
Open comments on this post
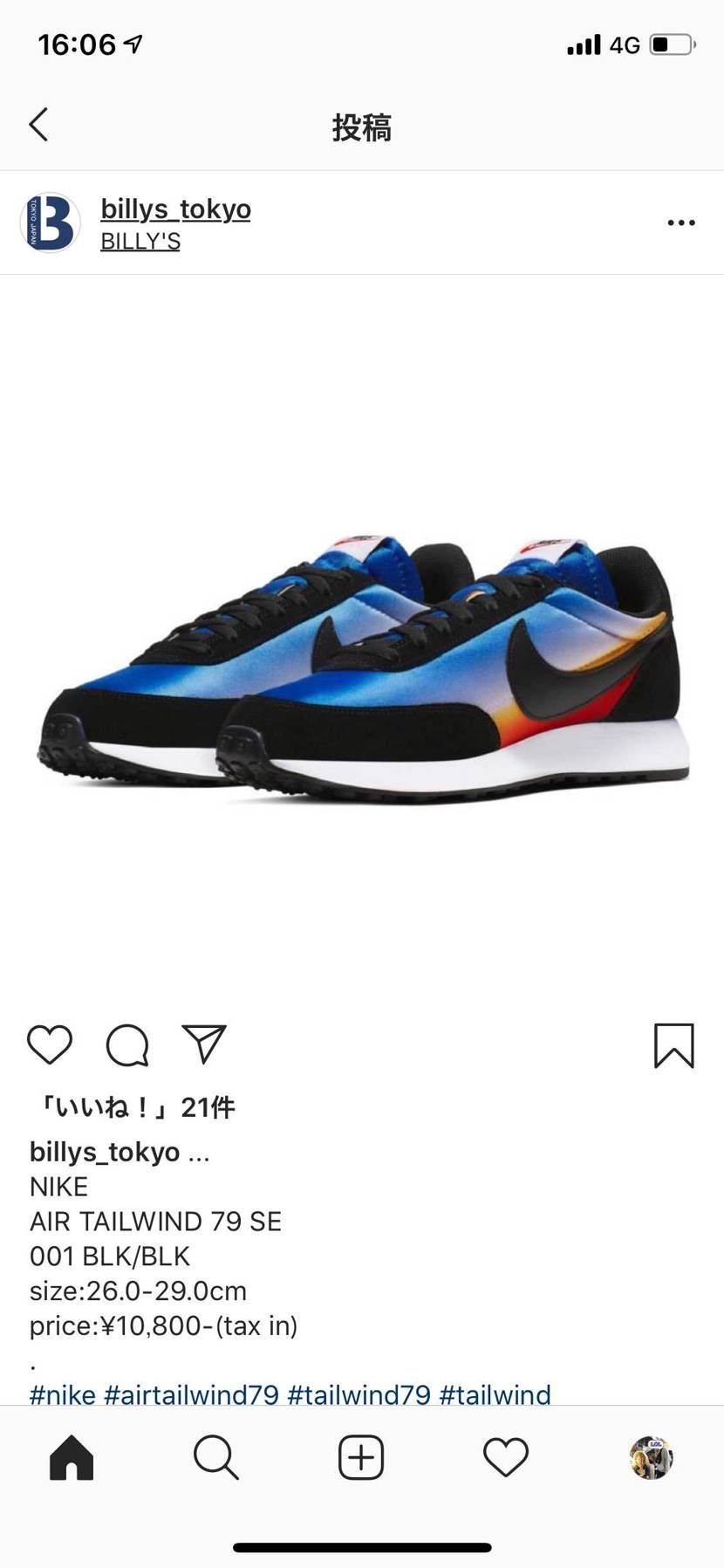(x=127, y=1044)
